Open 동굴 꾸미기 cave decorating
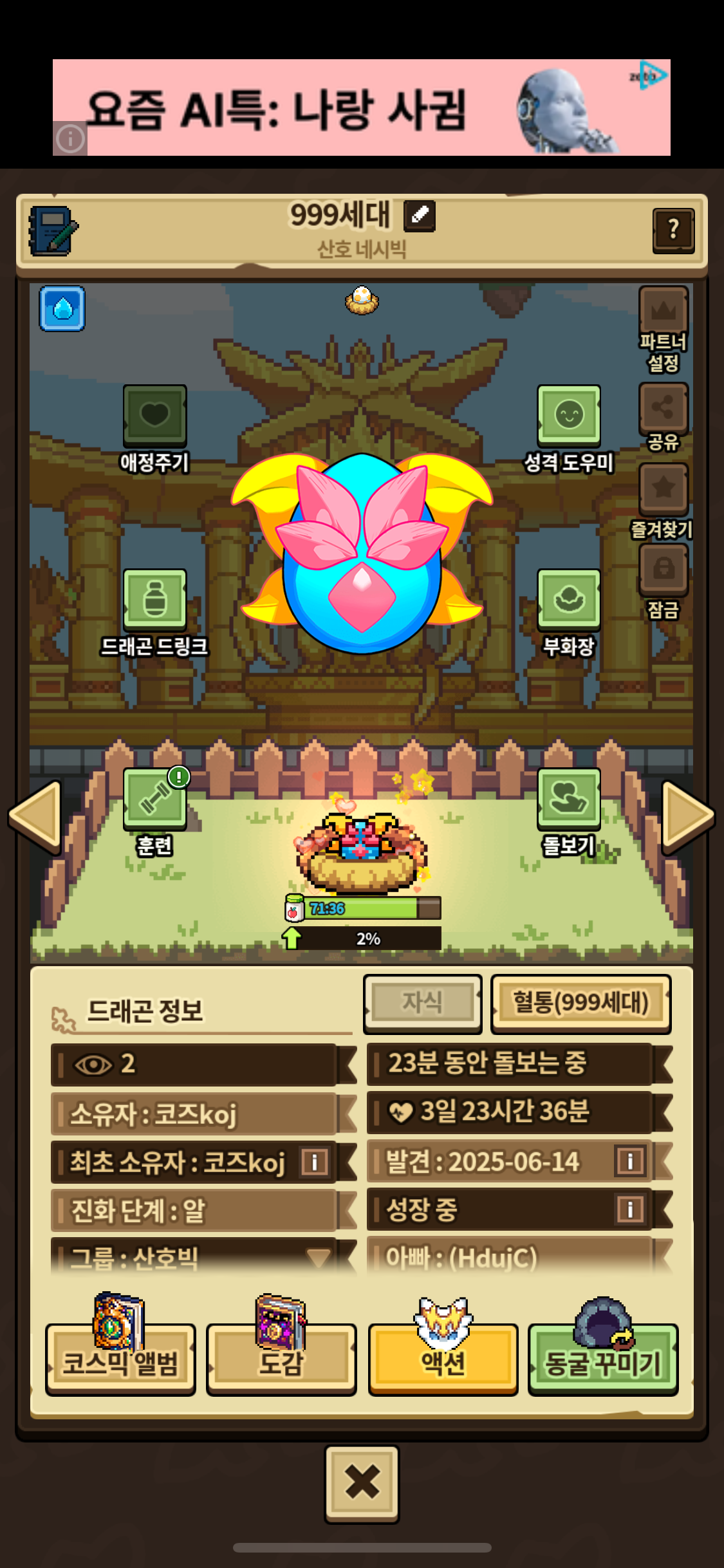Screen dimensions: 724x1568 coord(603,1359)
